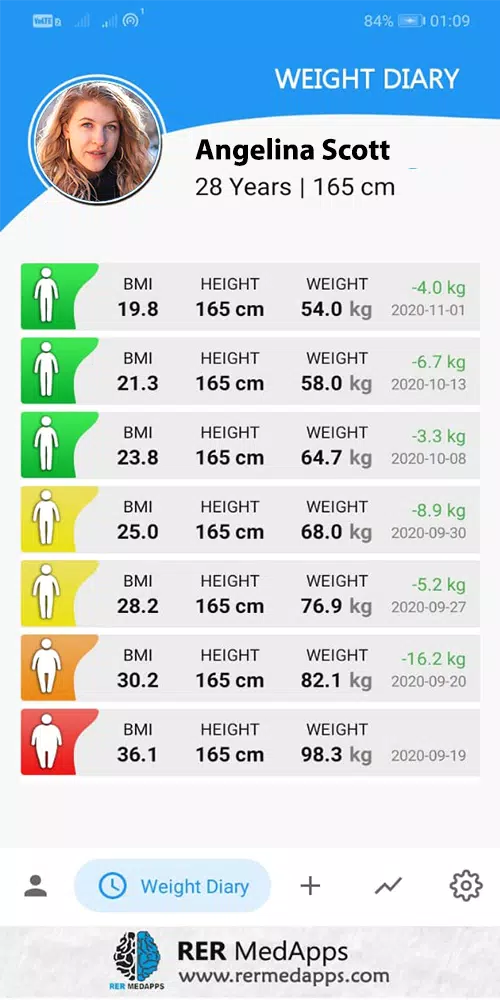Viewport: 500px width, 1000px height.
Task: Open the 2020-09-20 entry, 82.1 kg
Action: [250, 668]
